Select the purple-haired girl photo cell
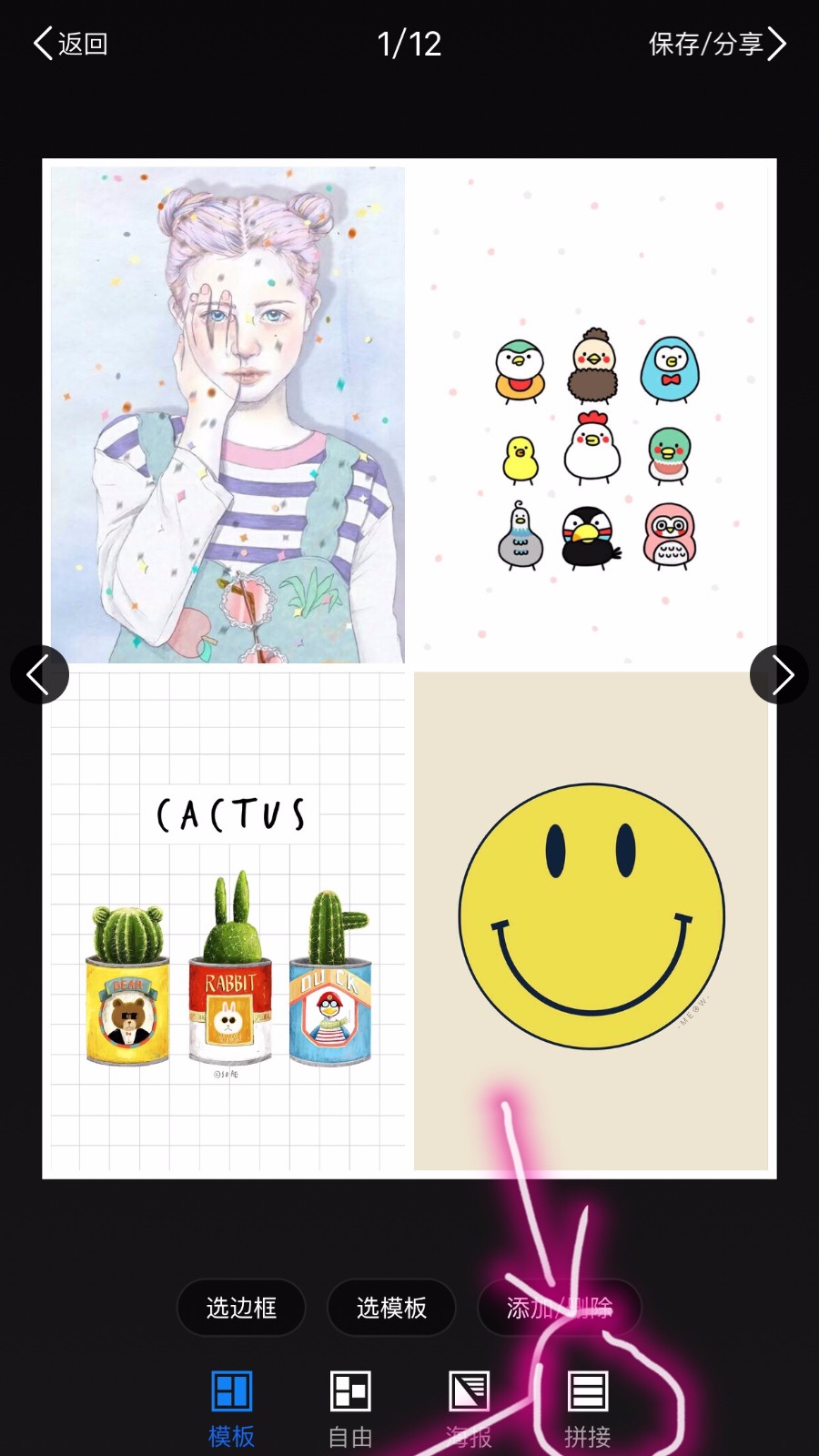The image size is (819, 1456). tap(227, 414)
